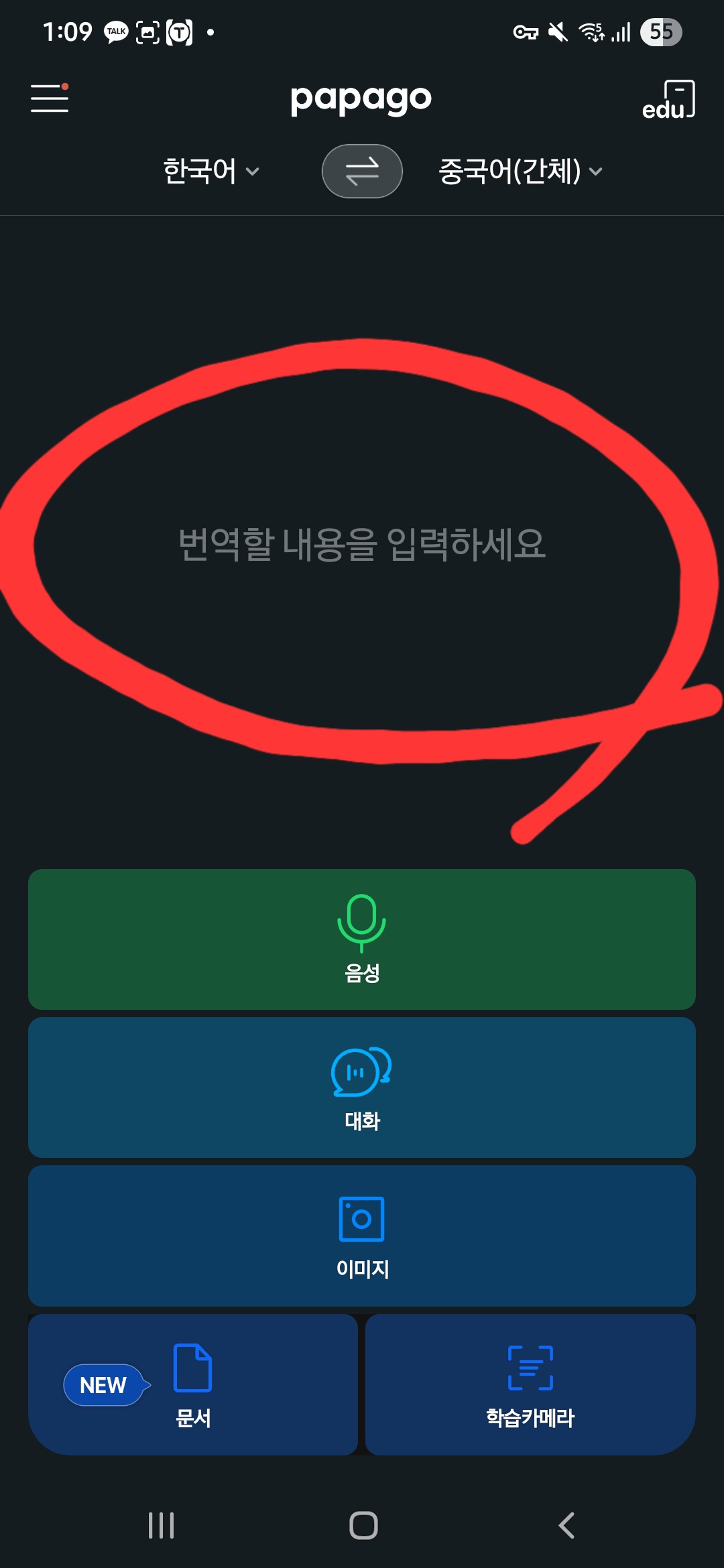Open the Papago edu section

point(668,99)
